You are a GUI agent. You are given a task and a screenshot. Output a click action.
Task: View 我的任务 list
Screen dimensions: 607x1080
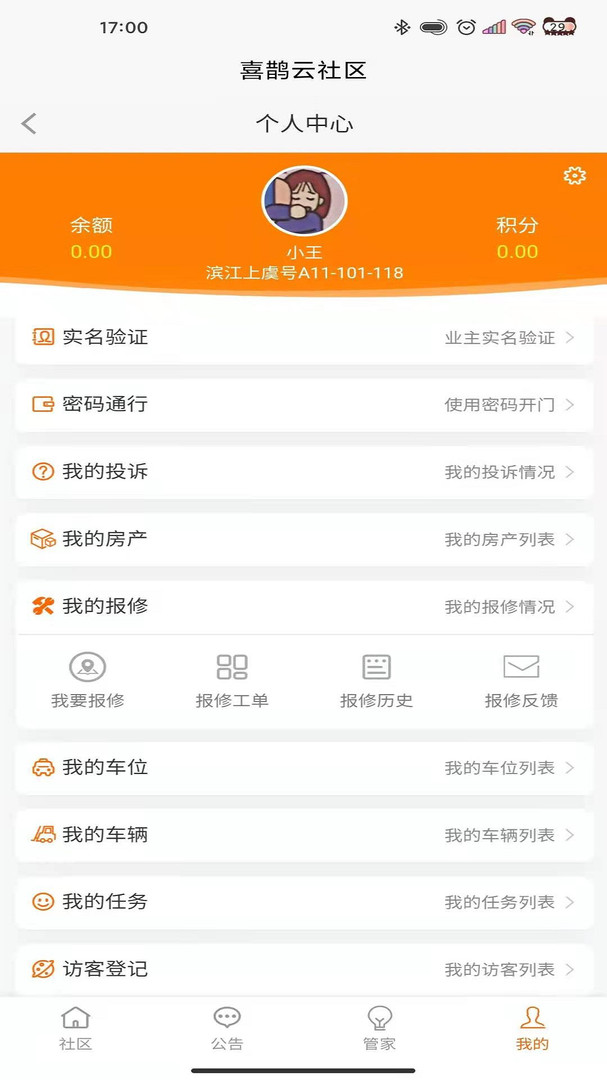304,902
